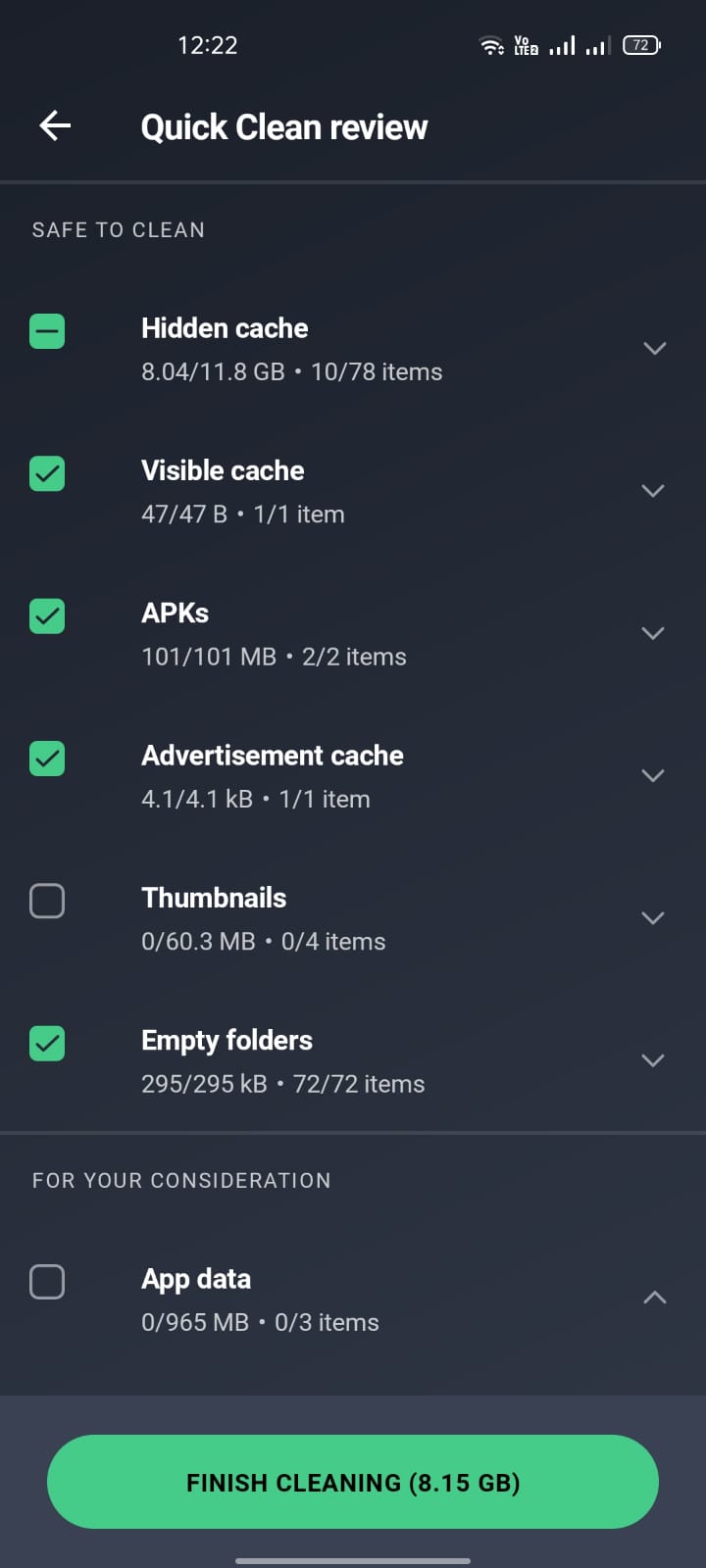Uncheck the Visible cache item

click(x=47, y=474)
